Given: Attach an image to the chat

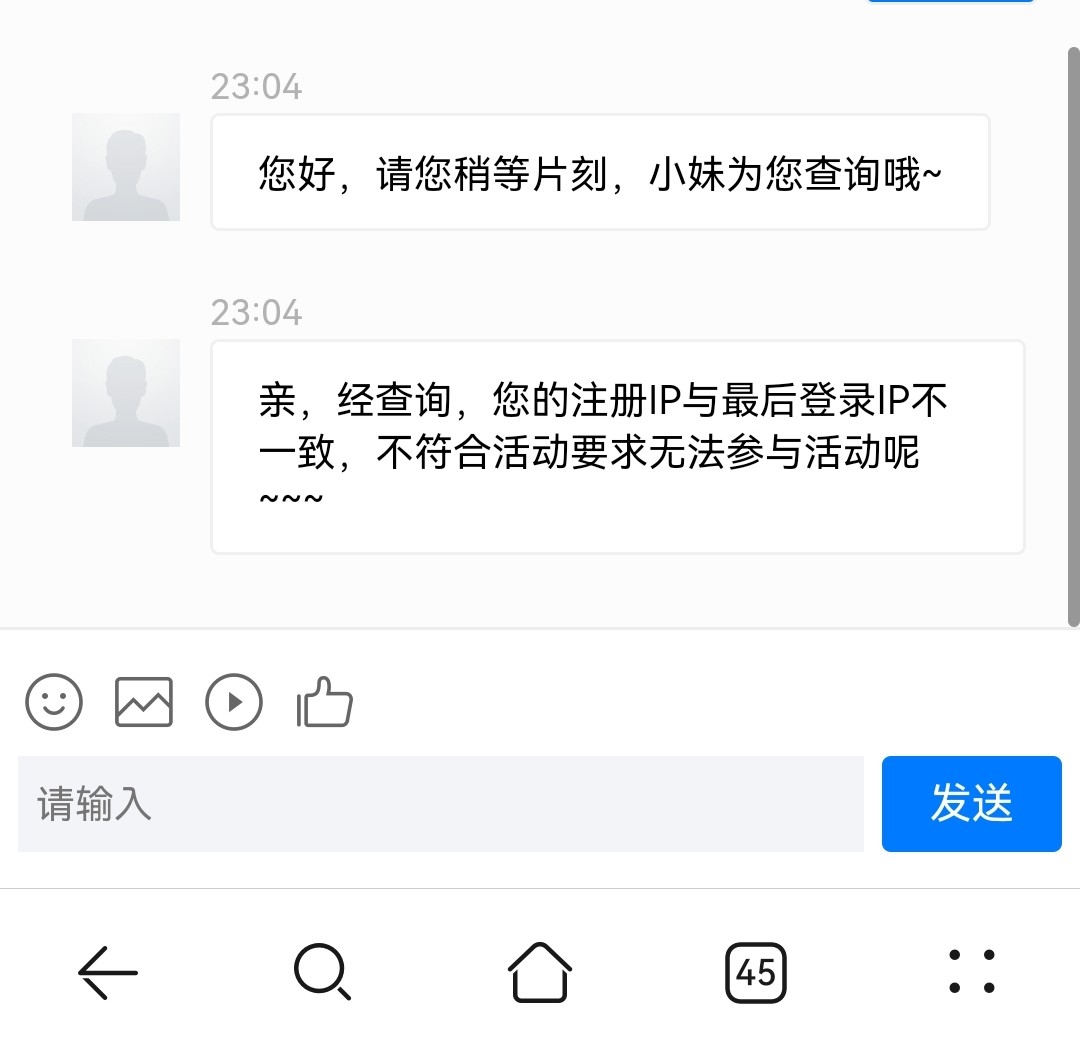Looking at the screenshot, I should (144, 701).
